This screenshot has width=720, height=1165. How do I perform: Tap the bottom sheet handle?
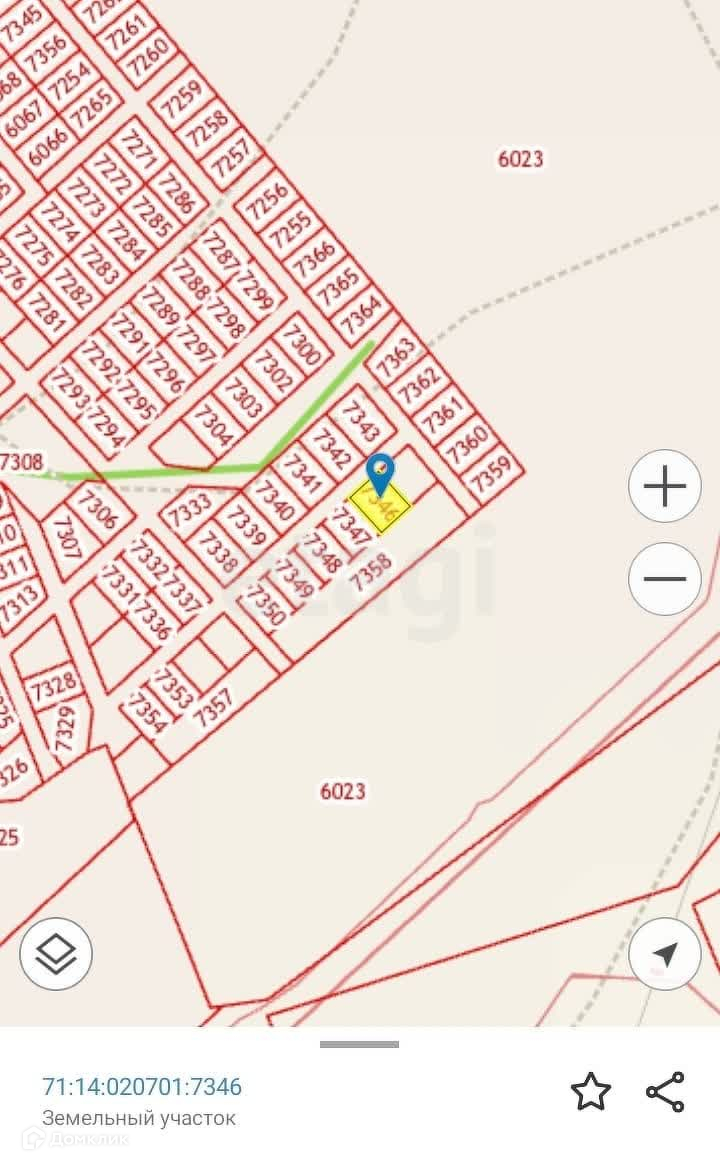point(359,1044)
